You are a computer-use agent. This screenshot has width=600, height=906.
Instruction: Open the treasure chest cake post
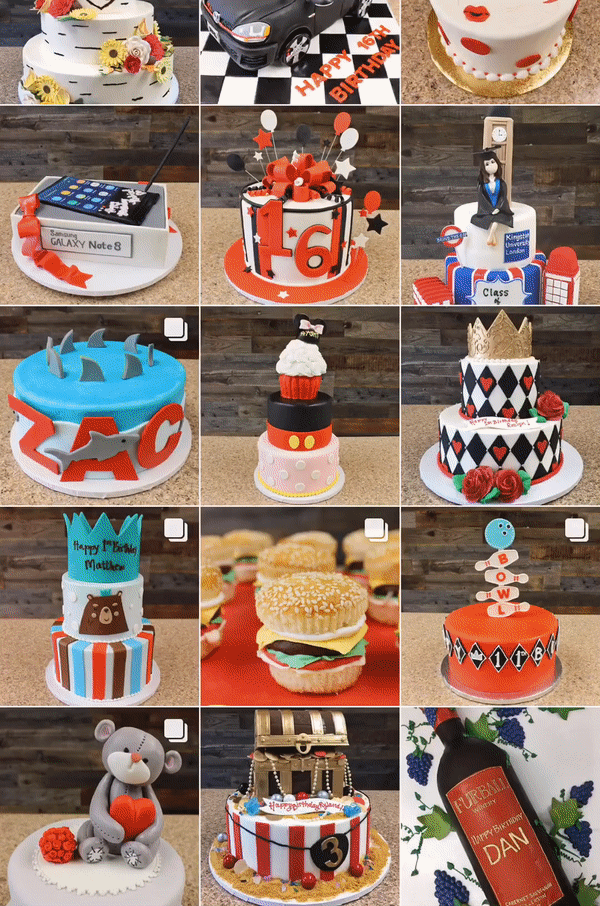click(x=300, y=806)
